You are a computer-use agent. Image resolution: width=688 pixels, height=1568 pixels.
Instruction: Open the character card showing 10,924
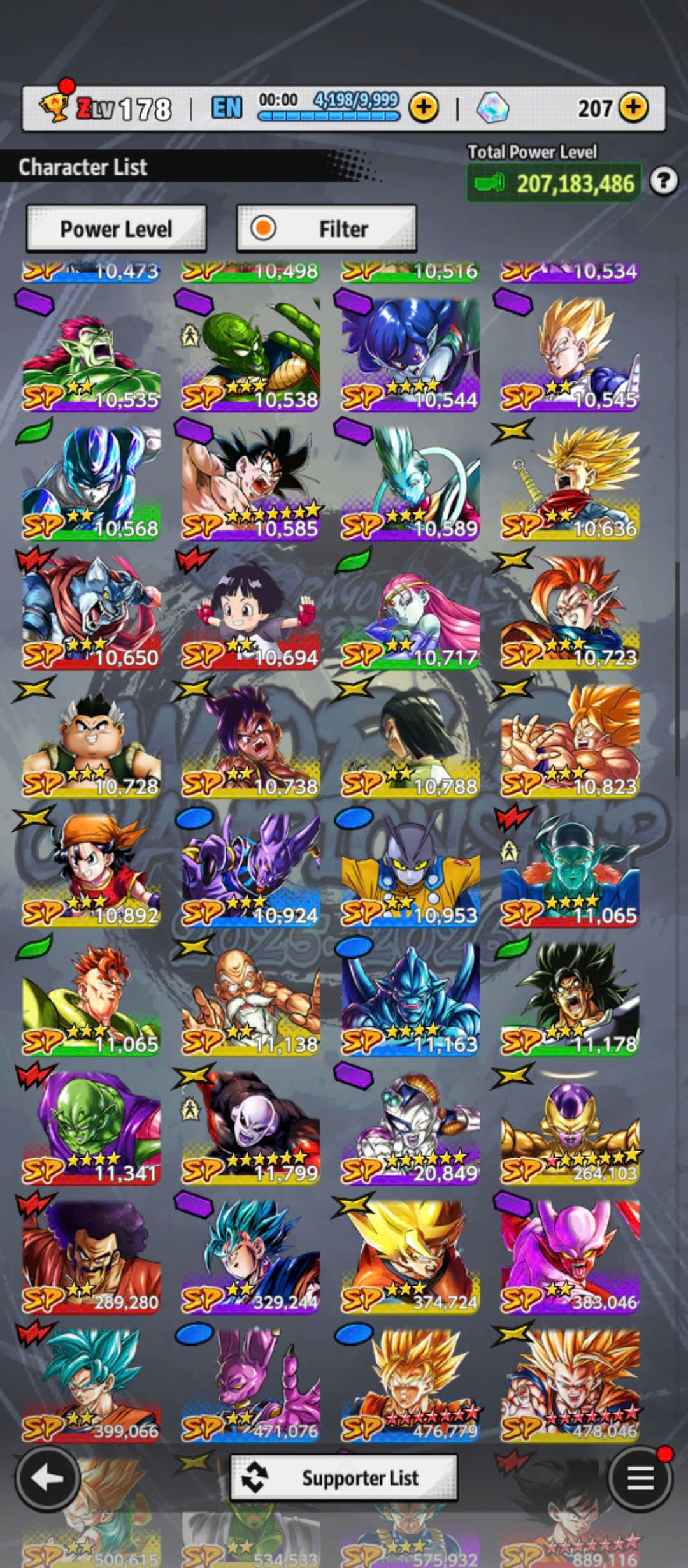251,869
